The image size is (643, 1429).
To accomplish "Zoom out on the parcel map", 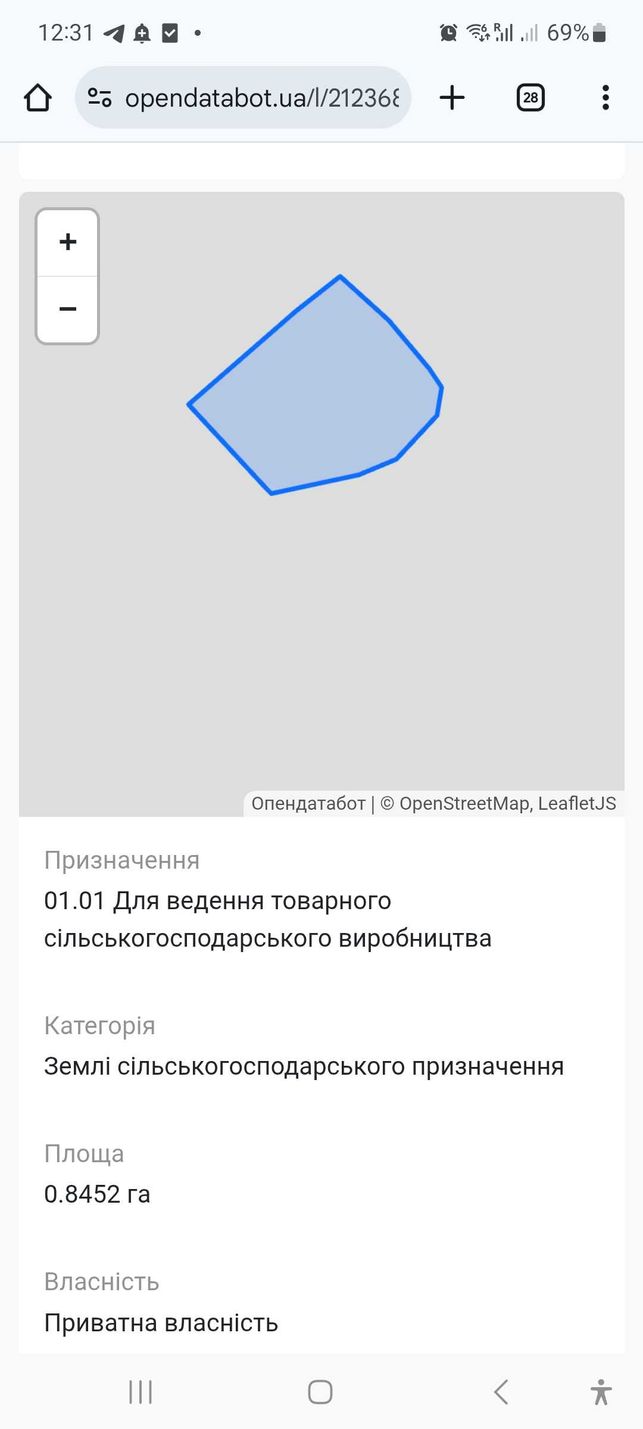I will click(x=67, y=309).
